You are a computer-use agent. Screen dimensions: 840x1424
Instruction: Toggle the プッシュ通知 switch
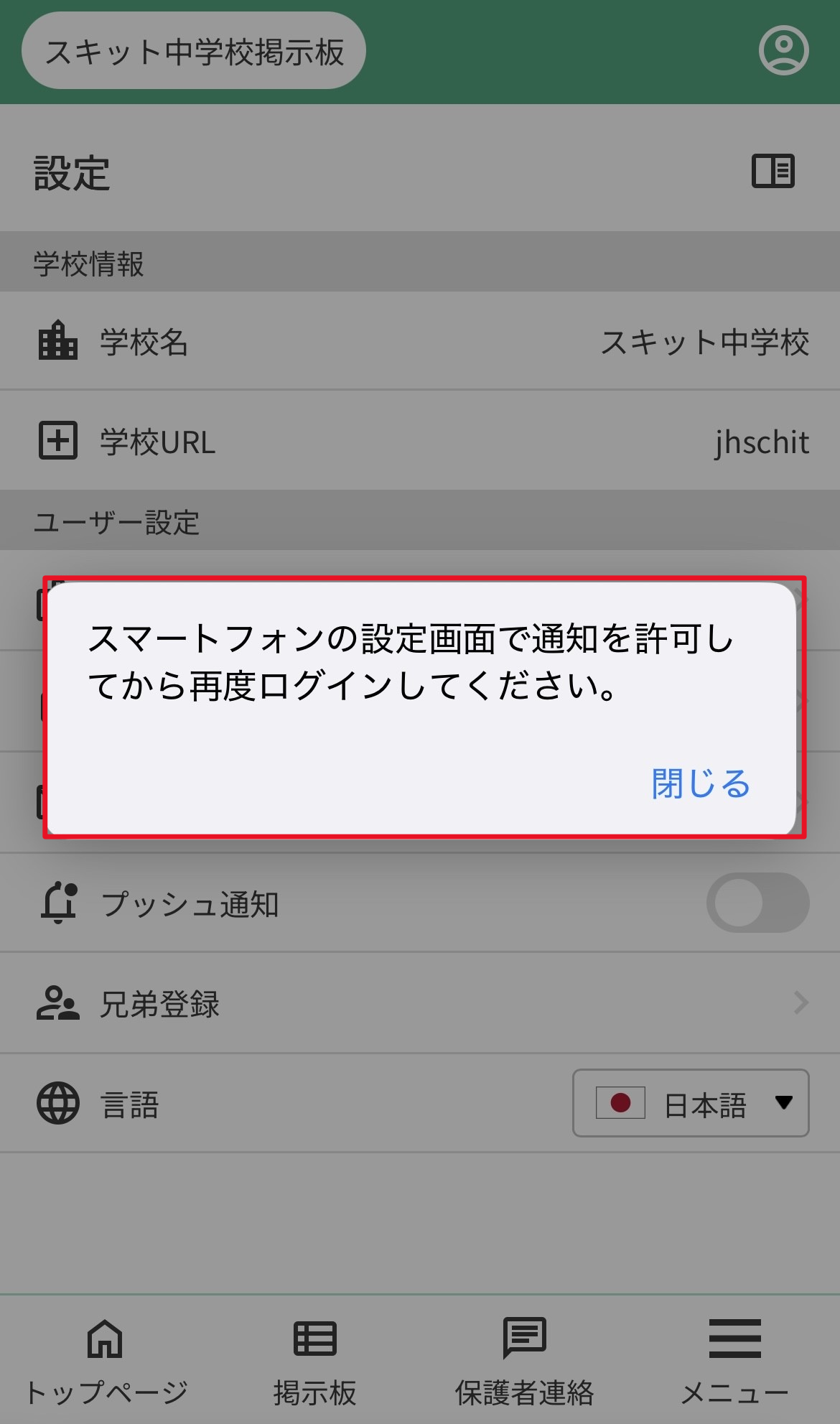pyautogui.click(x=757, y=903)
